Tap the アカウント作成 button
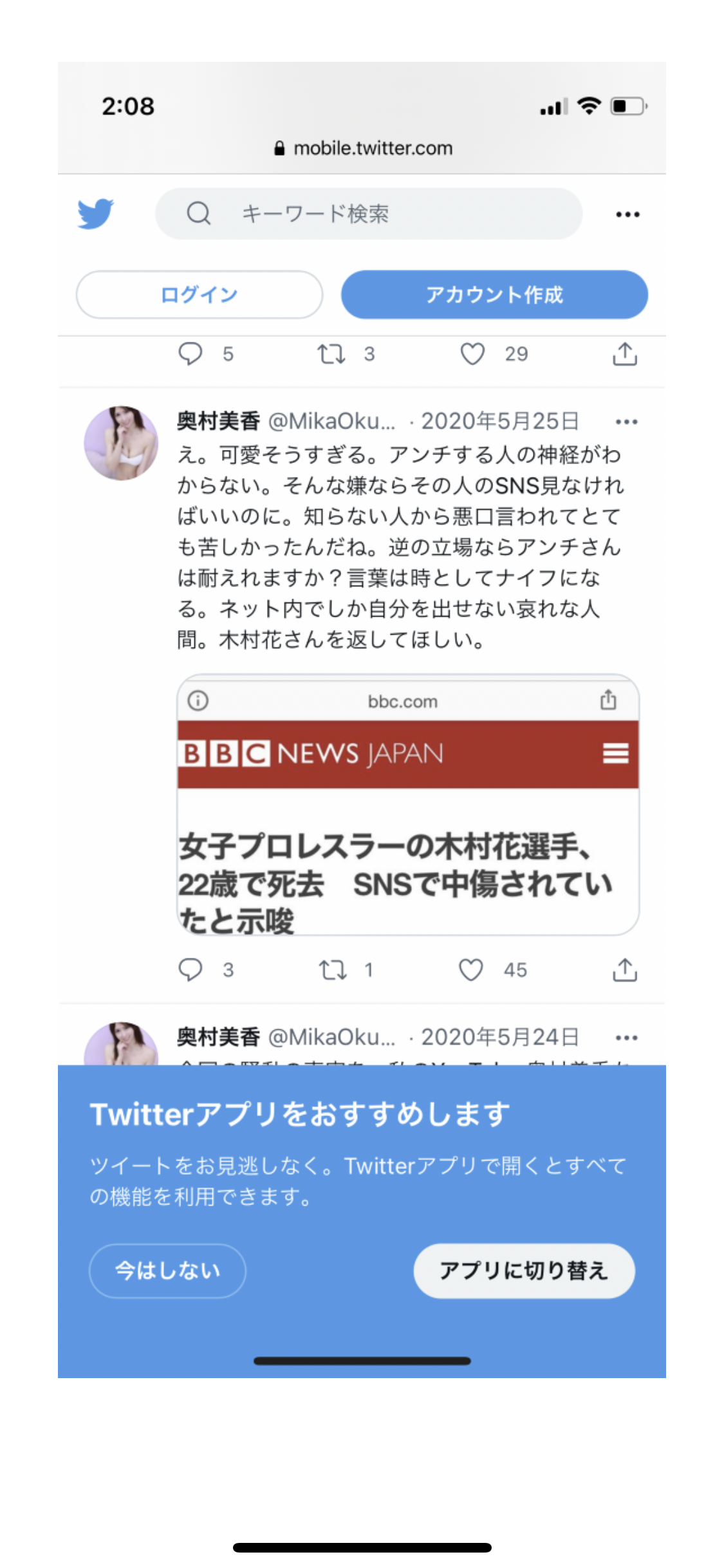Viewport: 724px width, 1568px height. [494, 295]
